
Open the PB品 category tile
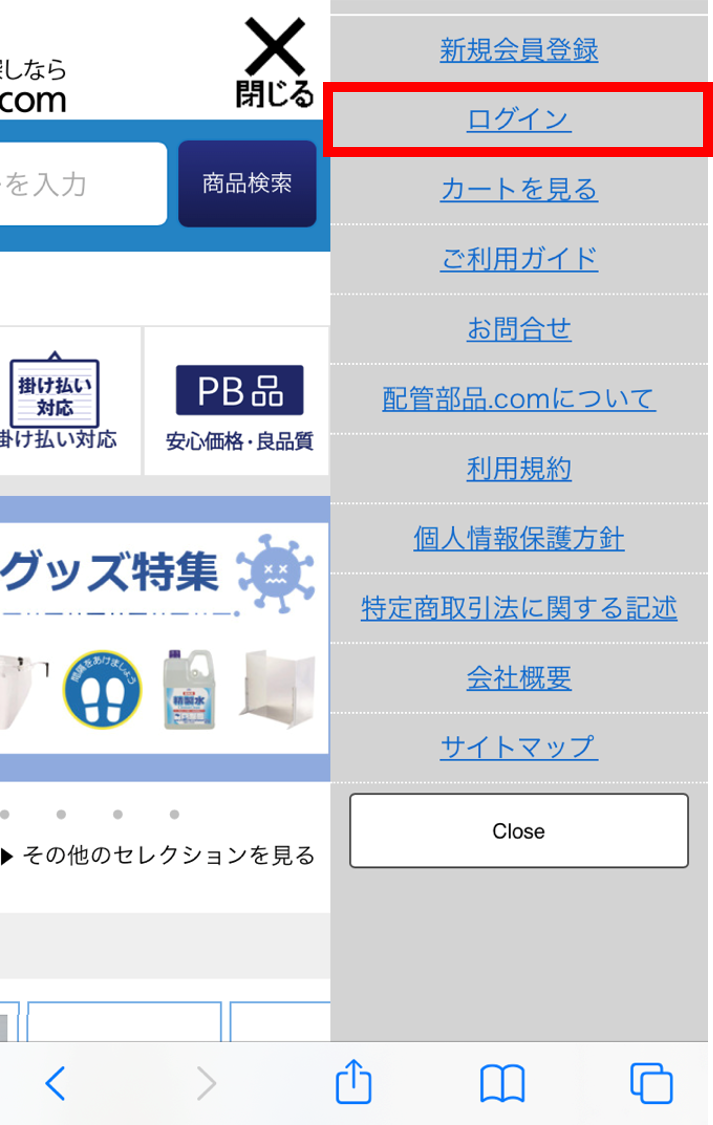[x=239, y=402]
